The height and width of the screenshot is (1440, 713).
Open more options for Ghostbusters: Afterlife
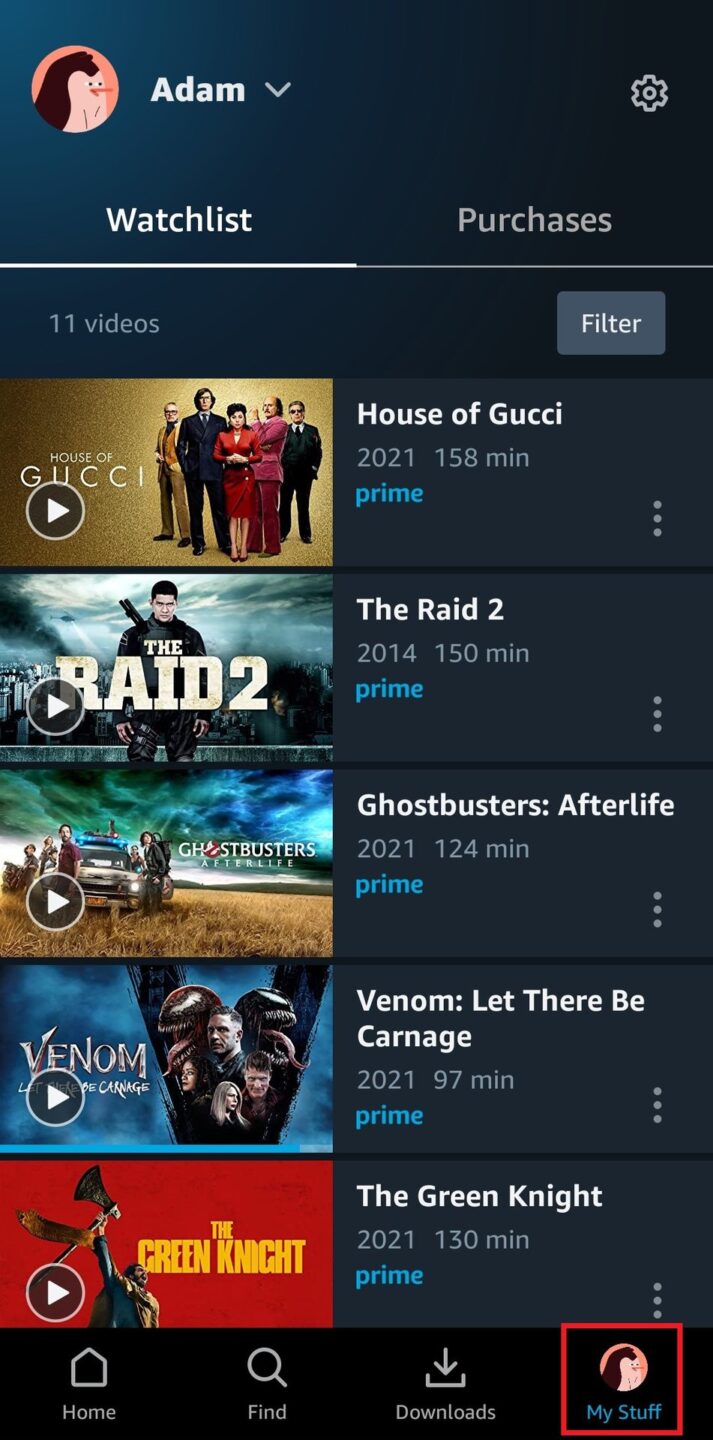[x=657, y=909]
